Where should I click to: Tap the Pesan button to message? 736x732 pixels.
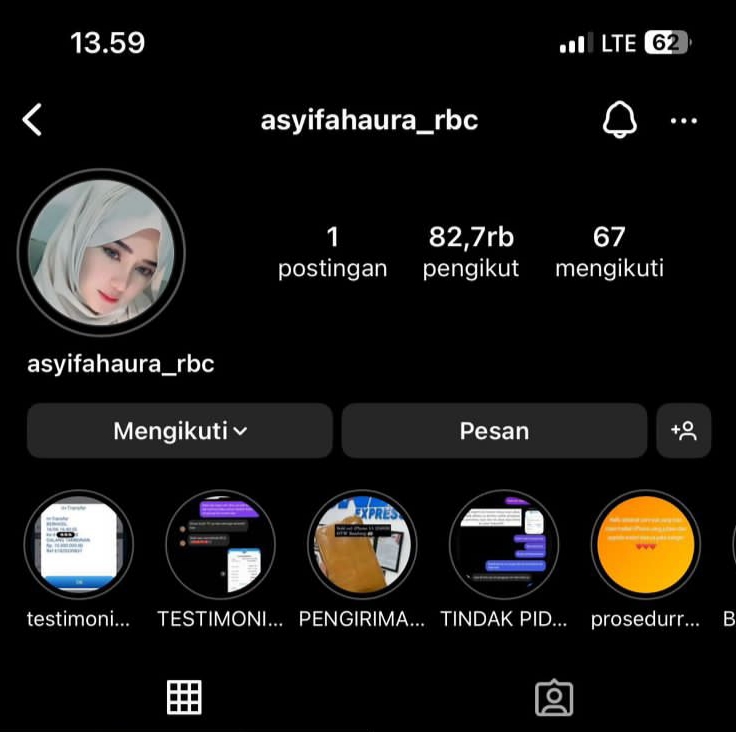pyautogui.click(x=494, y=431)
